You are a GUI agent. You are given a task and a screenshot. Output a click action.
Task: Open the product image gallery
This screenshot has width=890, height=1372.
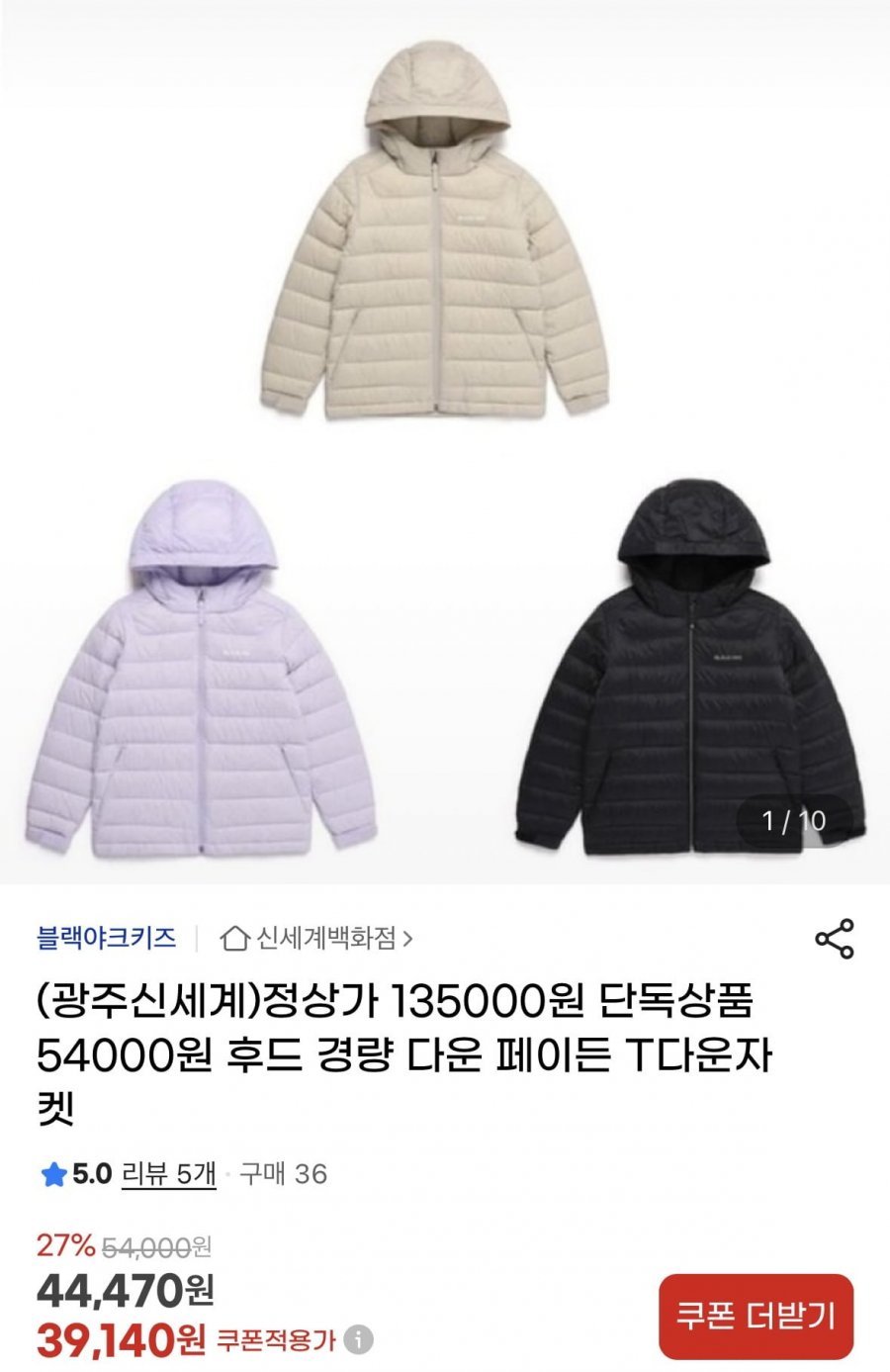tap(445, 445)
